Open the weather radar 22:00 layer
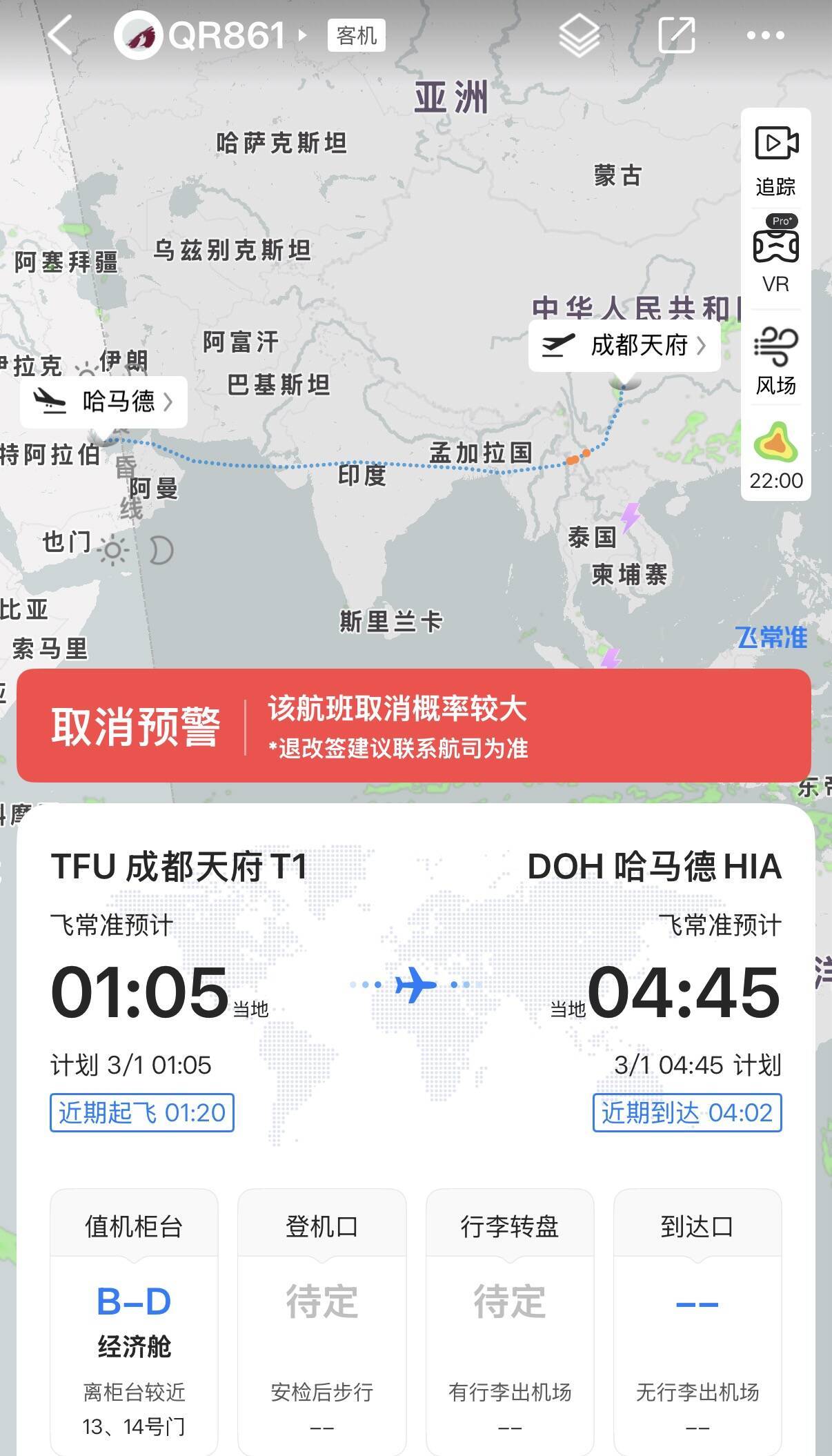 coord(776,457)
